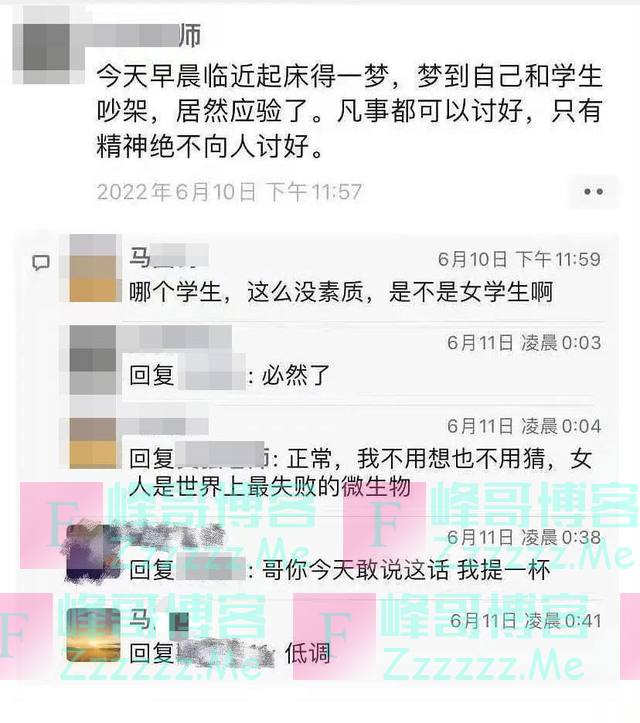Viewport: 640px width, 723px height.
Task: Reply to the comment saying 低调
Action: pos(307,655)
